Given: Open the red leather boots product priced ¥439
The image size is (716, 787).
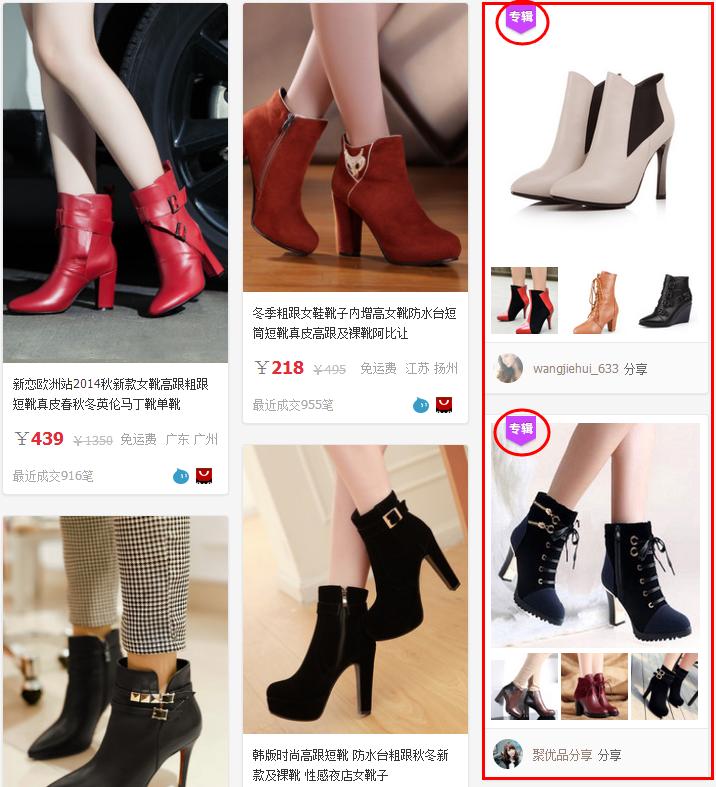Looking at the screenshot, I should point(115,183).
